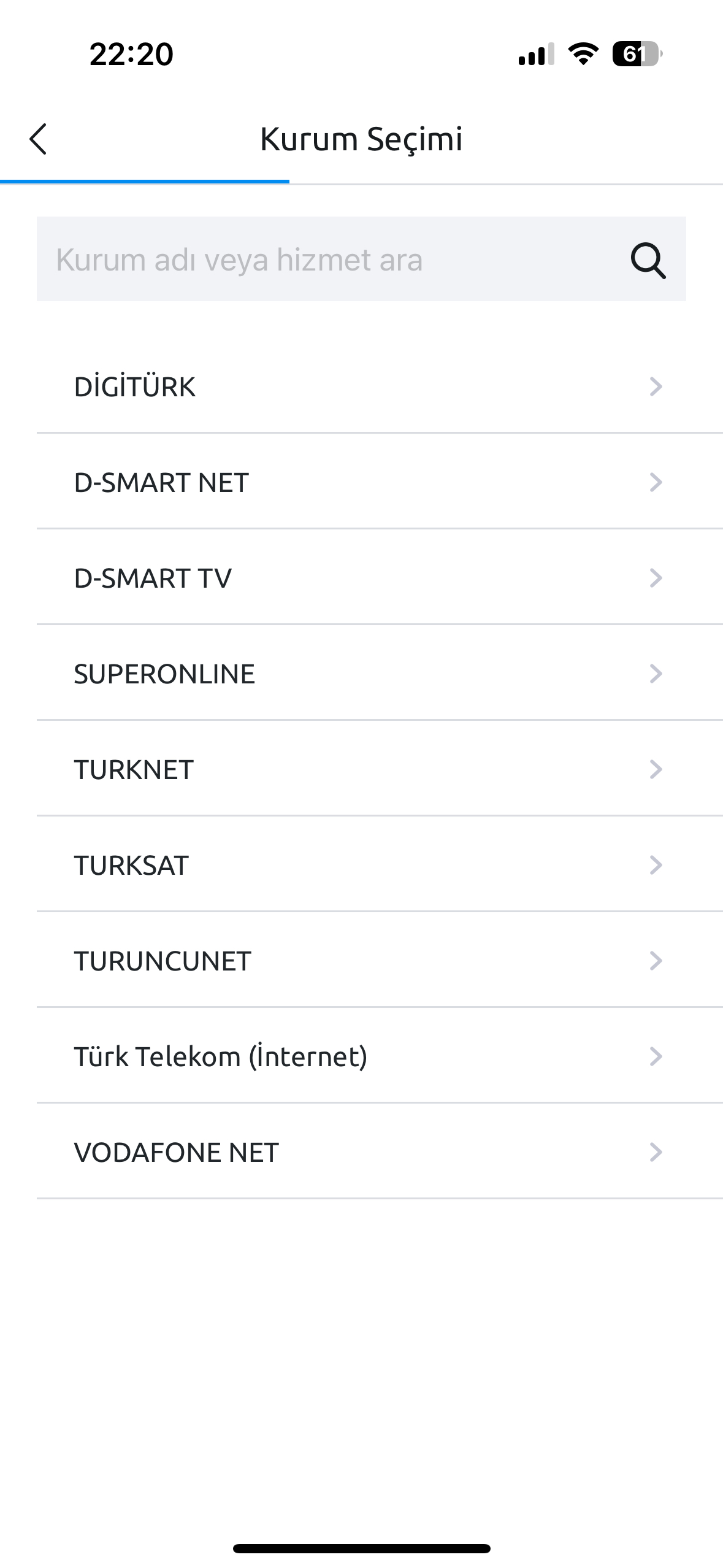This screenshot has width=723, height=1568.
Task: Tap the magnifier icon in the search box
Action: (648, 260)
